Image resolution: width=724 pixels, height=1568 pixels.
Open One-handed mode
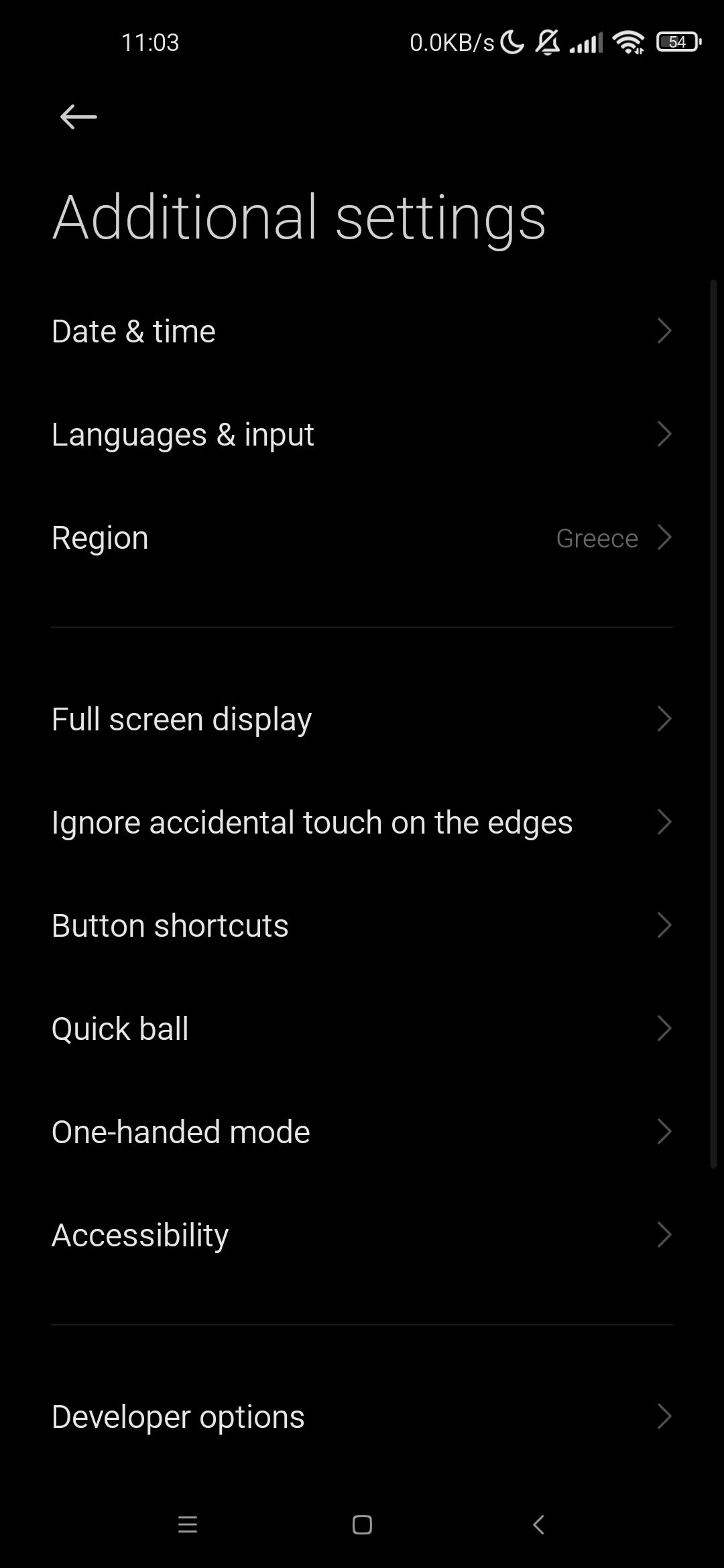coord(362,1132)
